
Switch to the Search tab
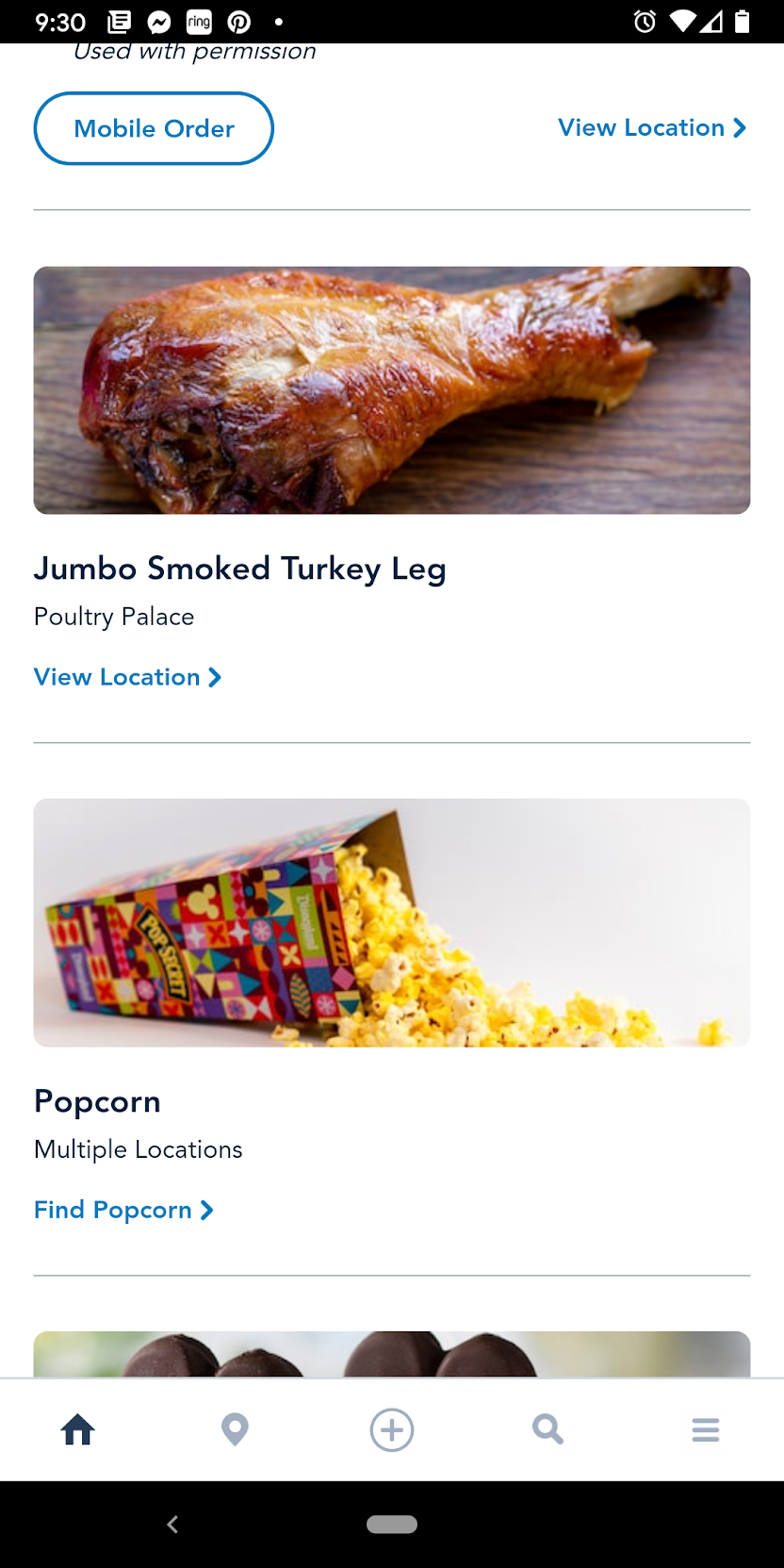(x=547, y=1429)
